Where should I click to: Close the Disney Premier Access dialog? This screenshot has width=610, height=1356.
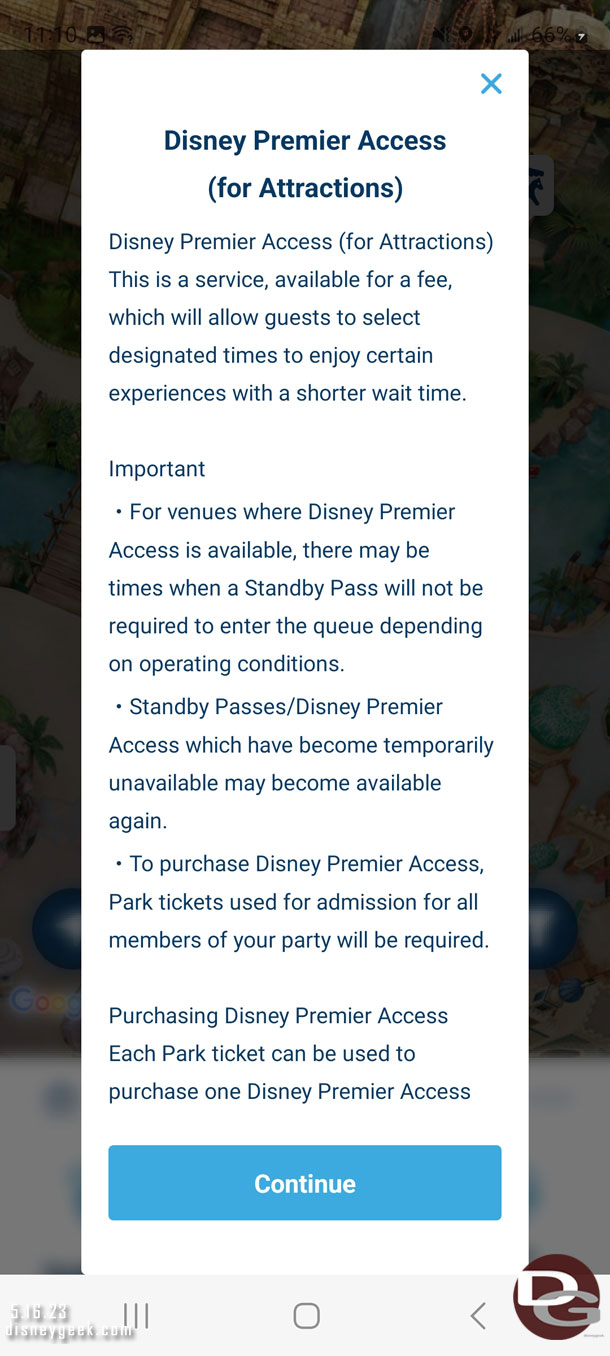[490, 84]
